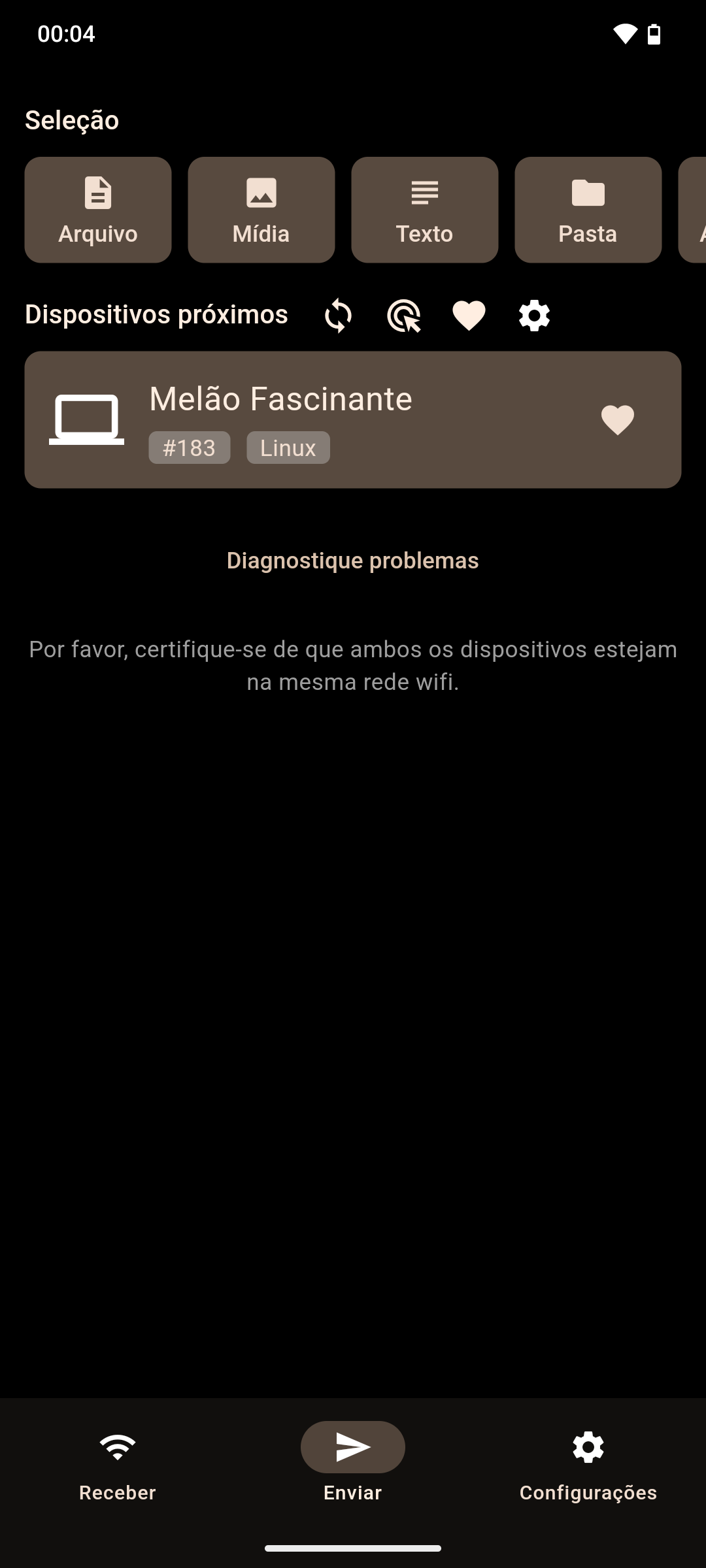
Task: Open send mode gear next to Dispositivos próximos
Action: pyautogui.click(x=535, y=316)
